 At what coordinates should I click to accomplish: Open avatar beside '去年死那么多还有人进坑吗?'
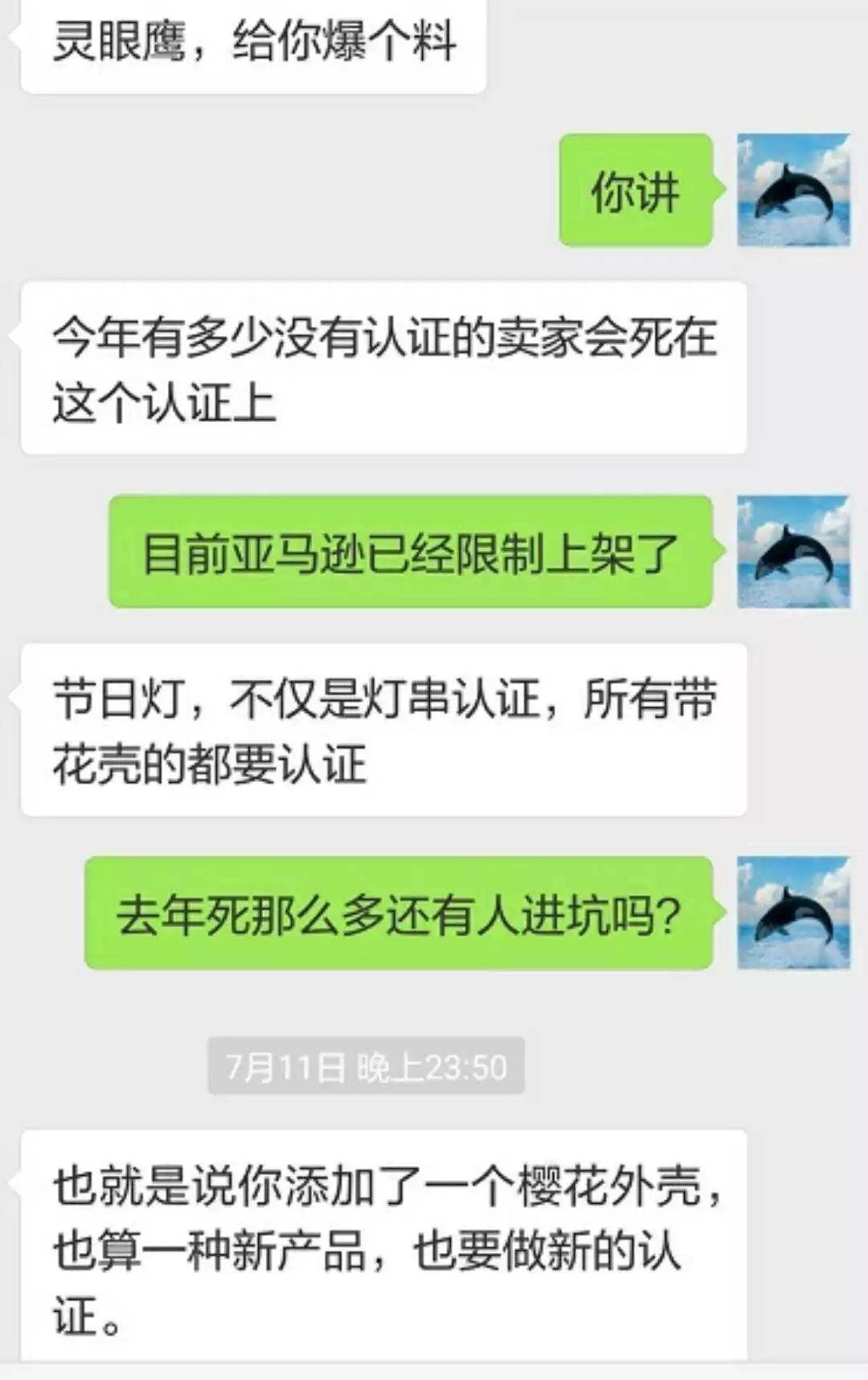tap(793, 912)
